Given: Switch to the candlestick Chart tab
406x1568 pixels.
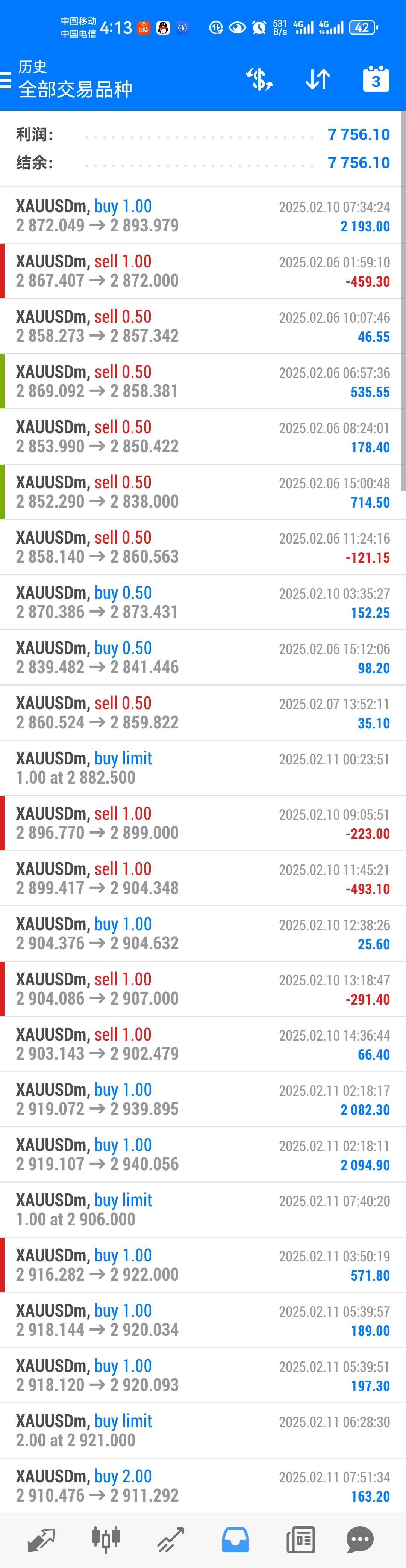Looking at the screenshot, I should [x=106, y=1541].
